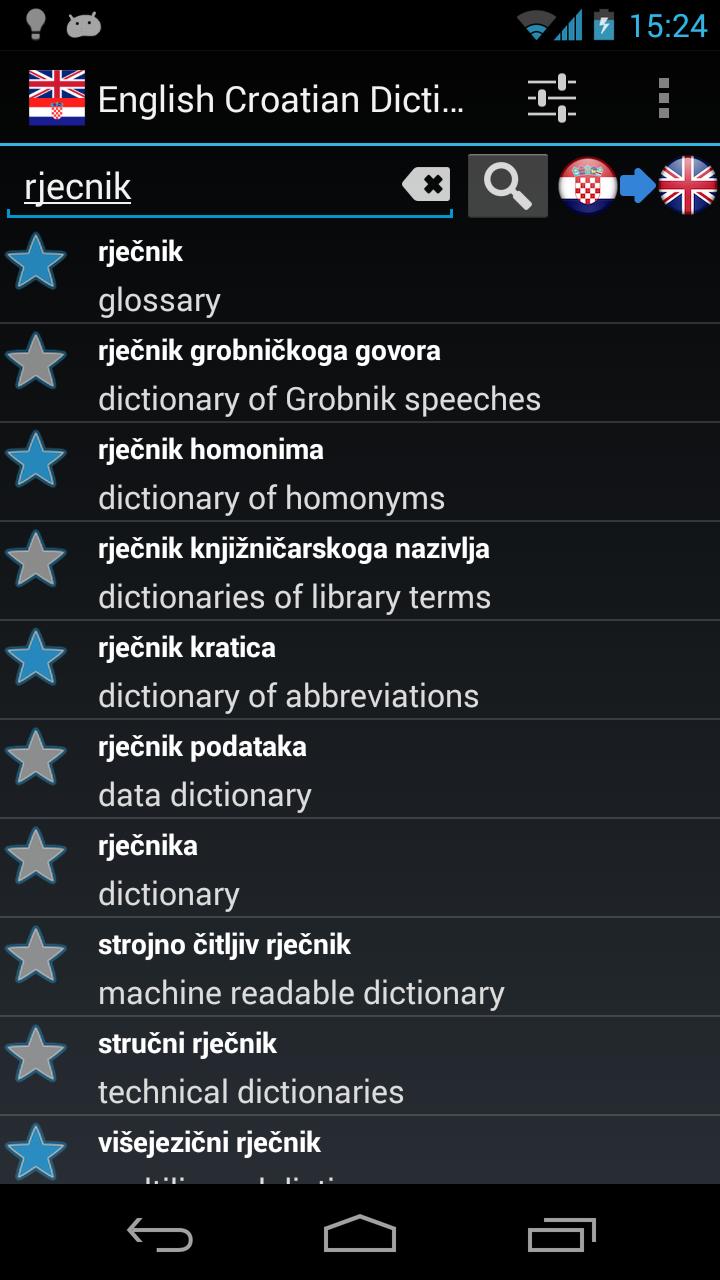Clear the search text with backspace icon

[427, 184]
